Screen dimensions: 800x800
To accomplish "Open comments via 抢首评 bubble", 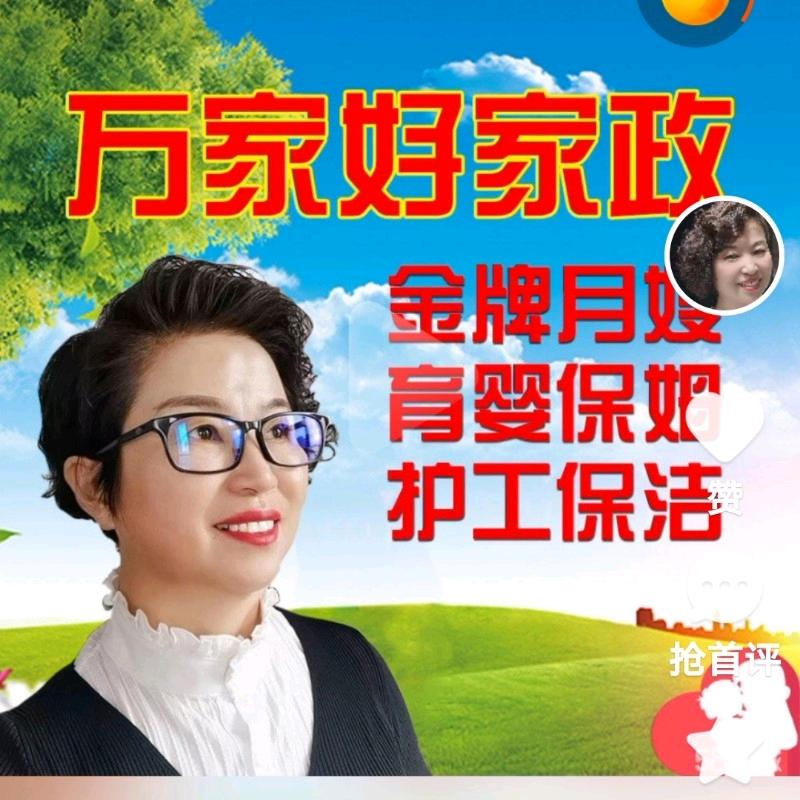I will (x=725, y=602).
